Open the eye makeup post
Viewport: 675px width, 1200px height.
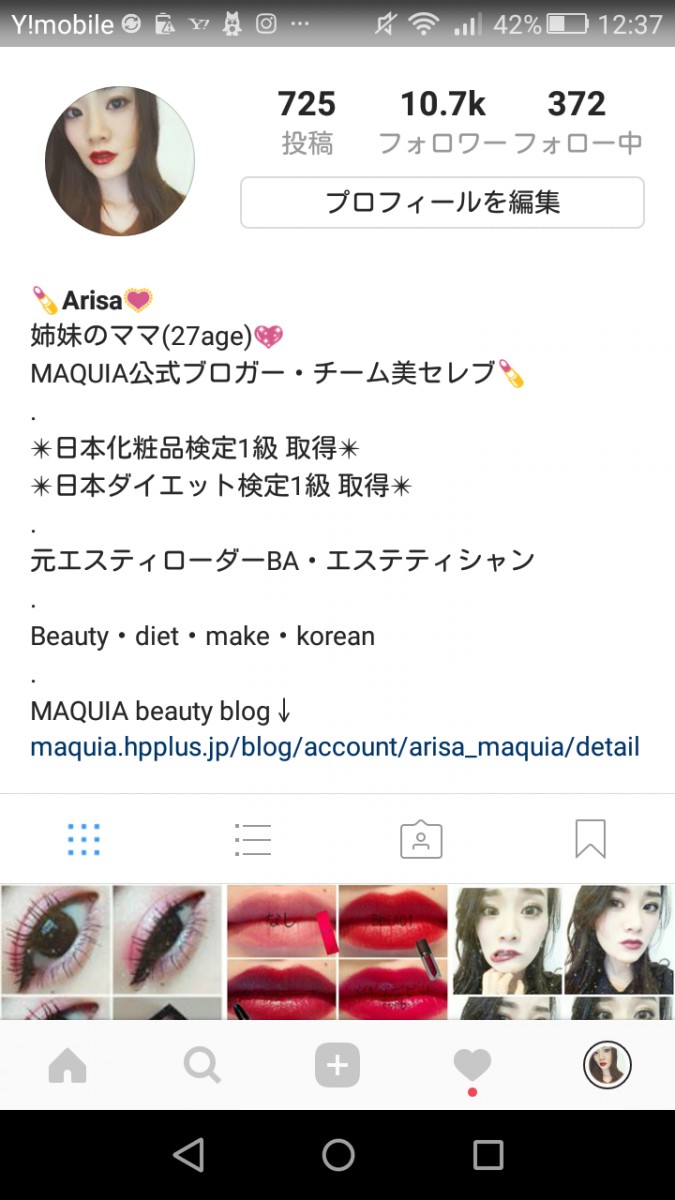(111, 950)
